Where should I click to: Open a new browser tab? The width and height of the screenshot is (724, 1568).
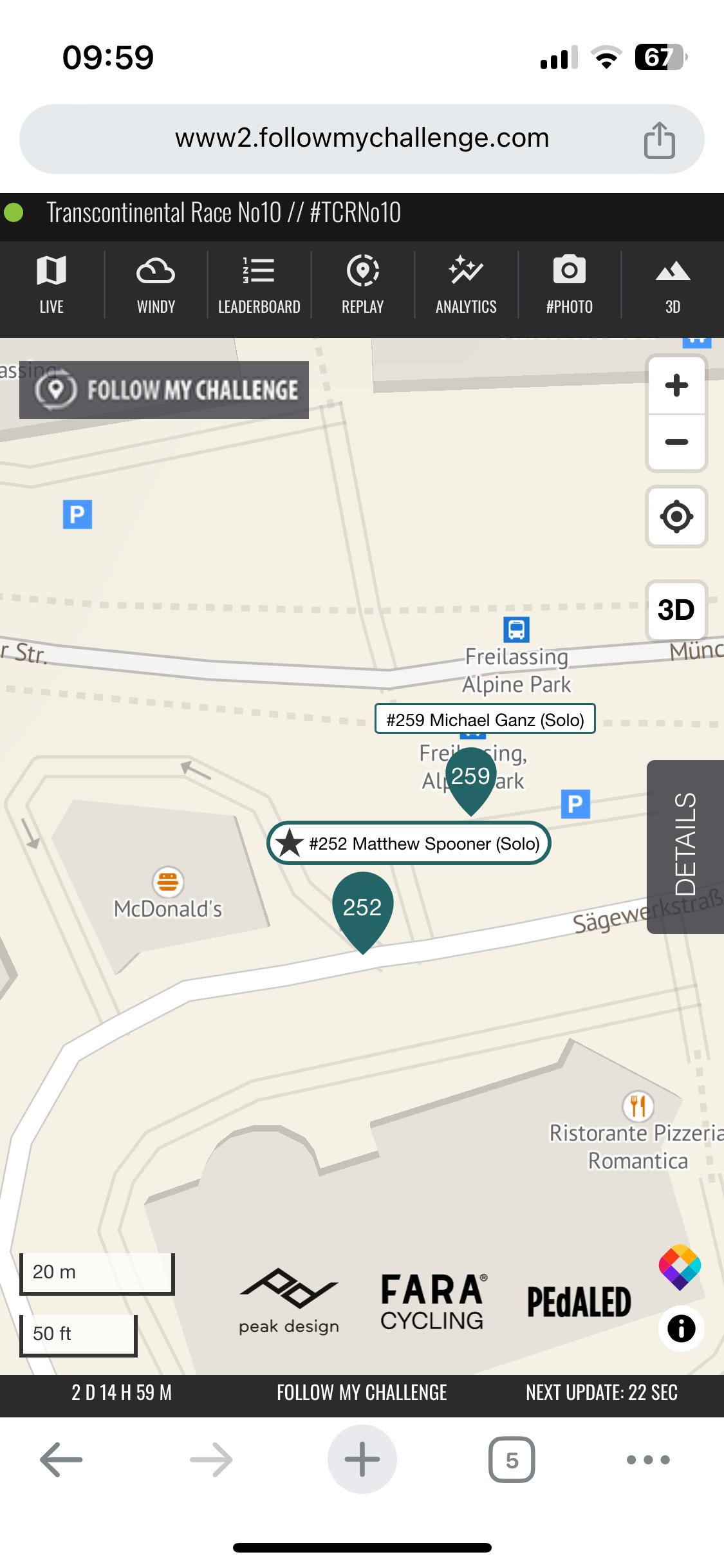click(x=362, y=1459)
